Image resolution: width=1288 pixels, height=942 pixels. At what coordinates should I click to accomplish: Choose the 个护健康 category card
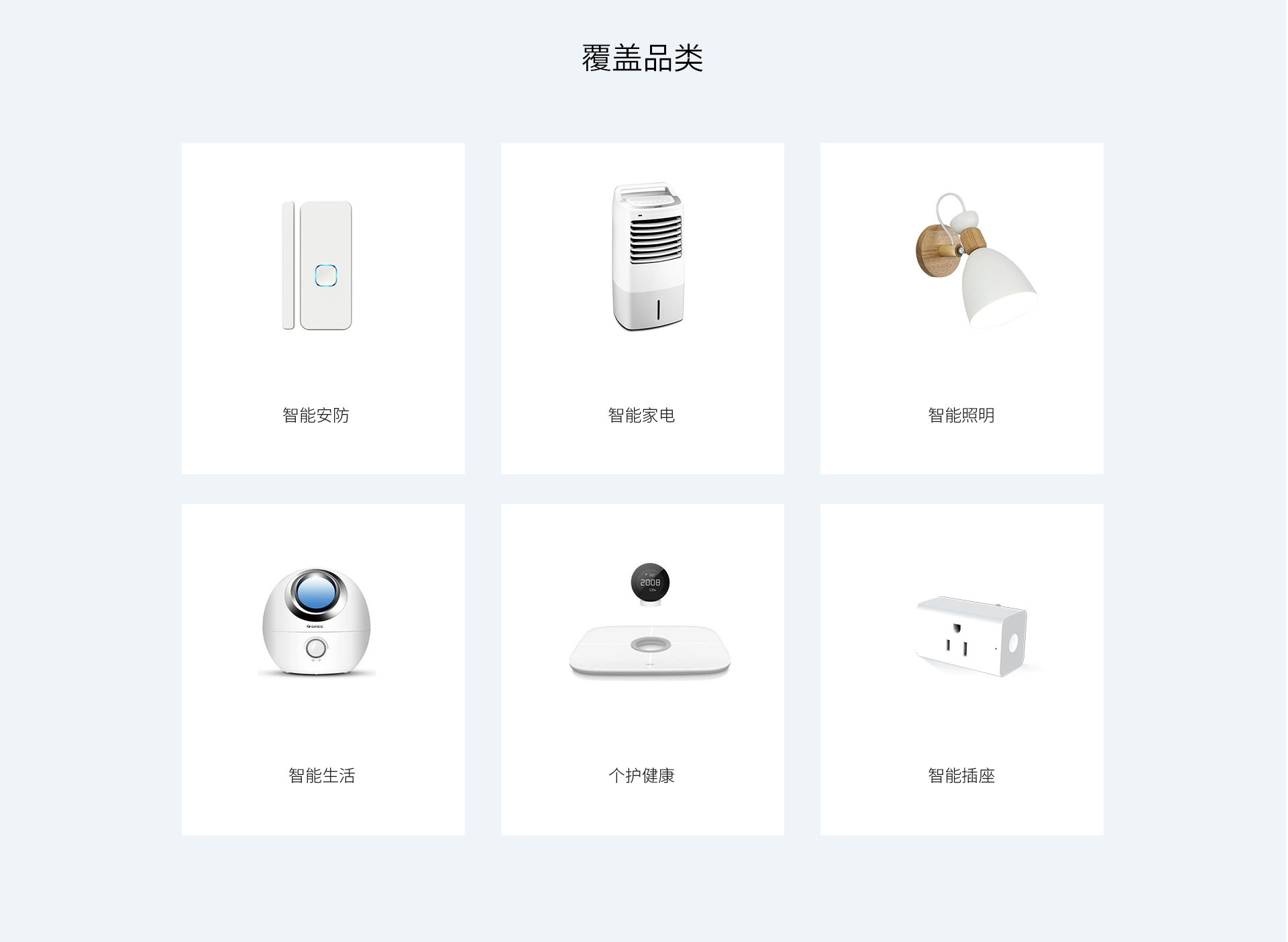(642, 669)
